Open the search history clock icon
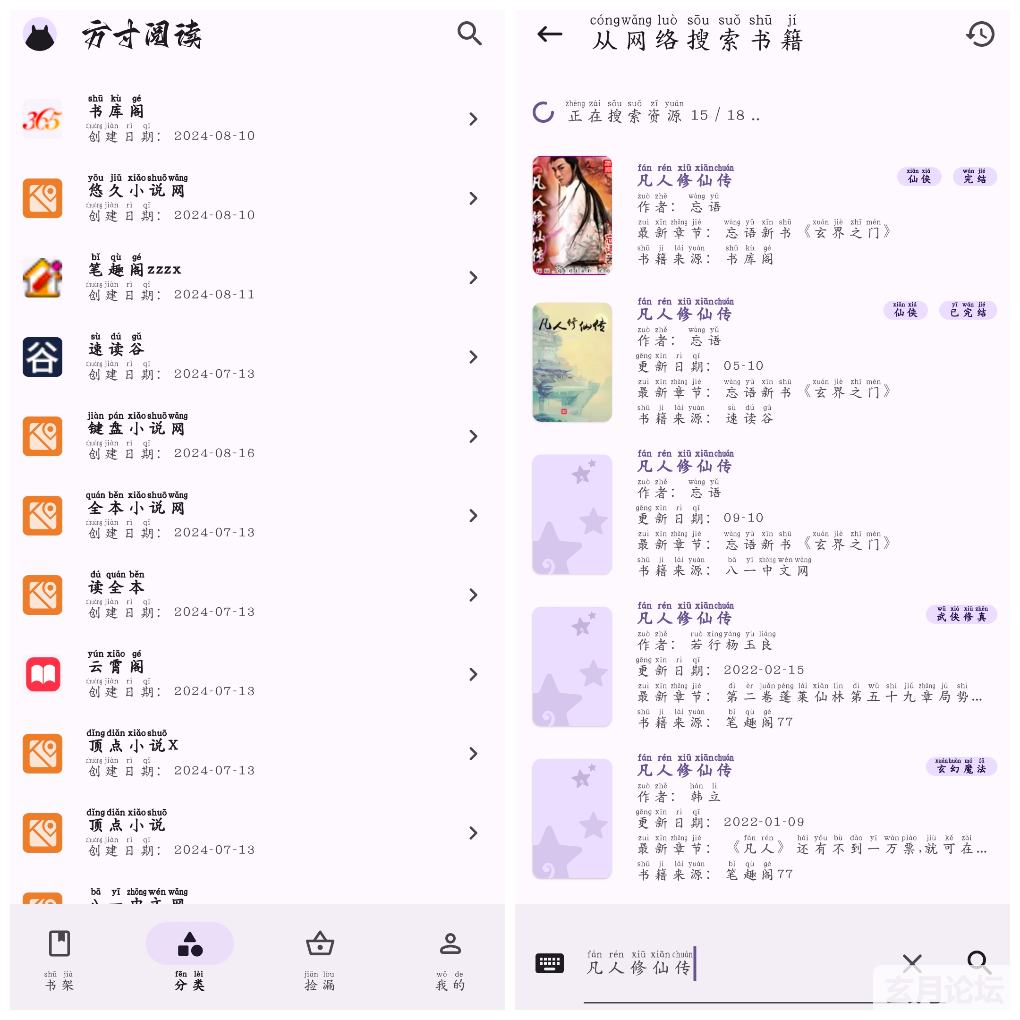This screenshot has height=1020, width=1020. tap(980, 34)
